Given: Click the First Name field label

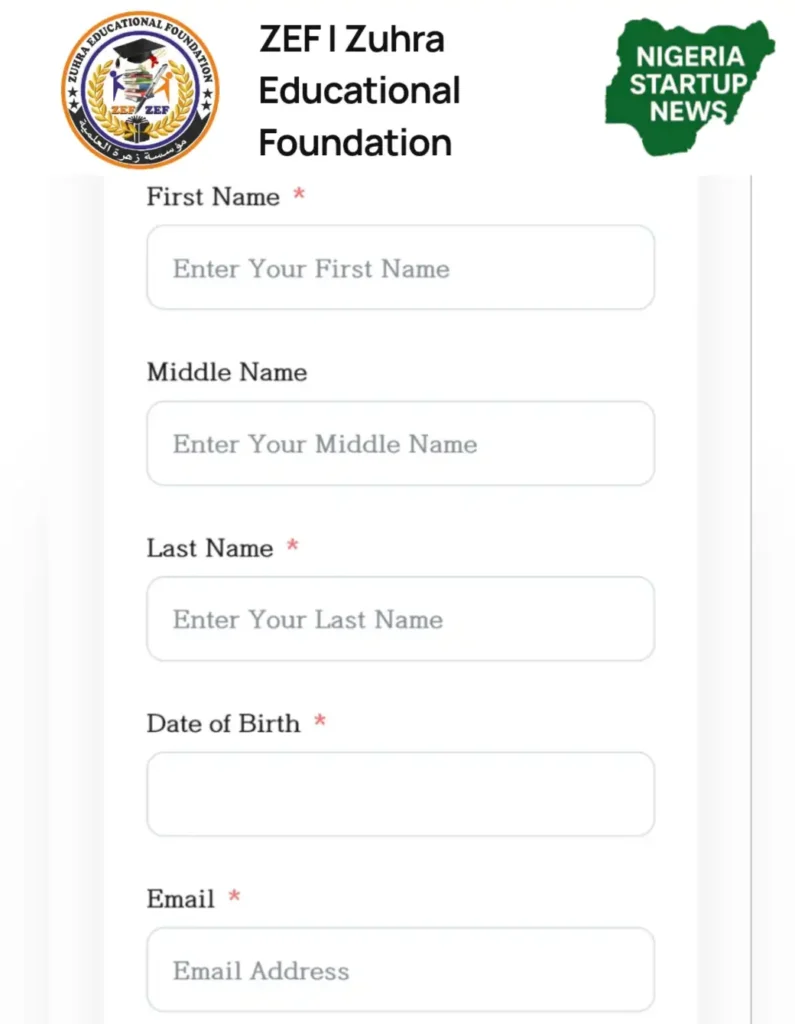Looking at the screenshot, I should 212,197.
